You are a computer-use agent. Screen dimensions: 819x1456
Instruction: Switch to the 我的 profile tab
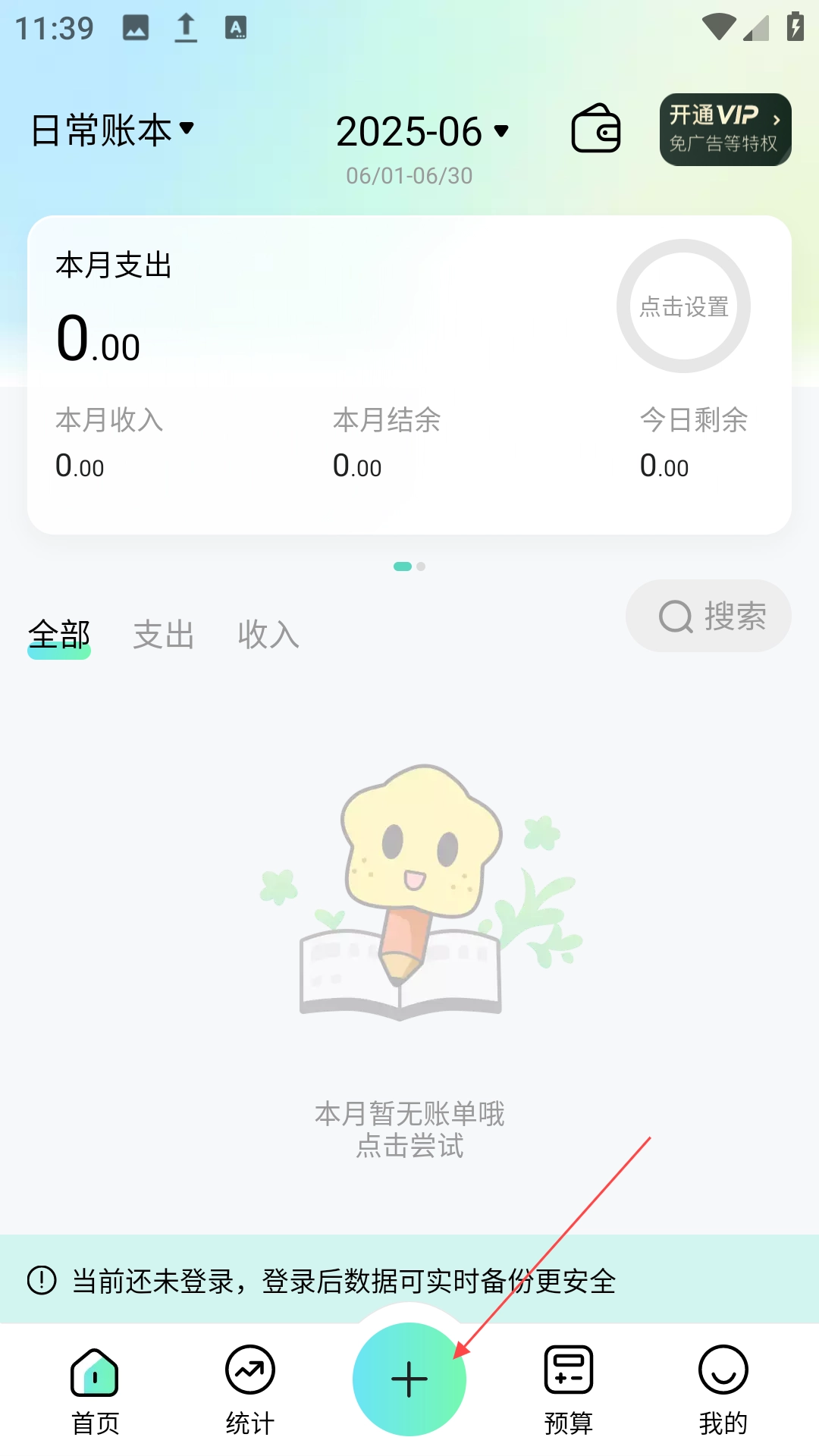[723, 1391]
